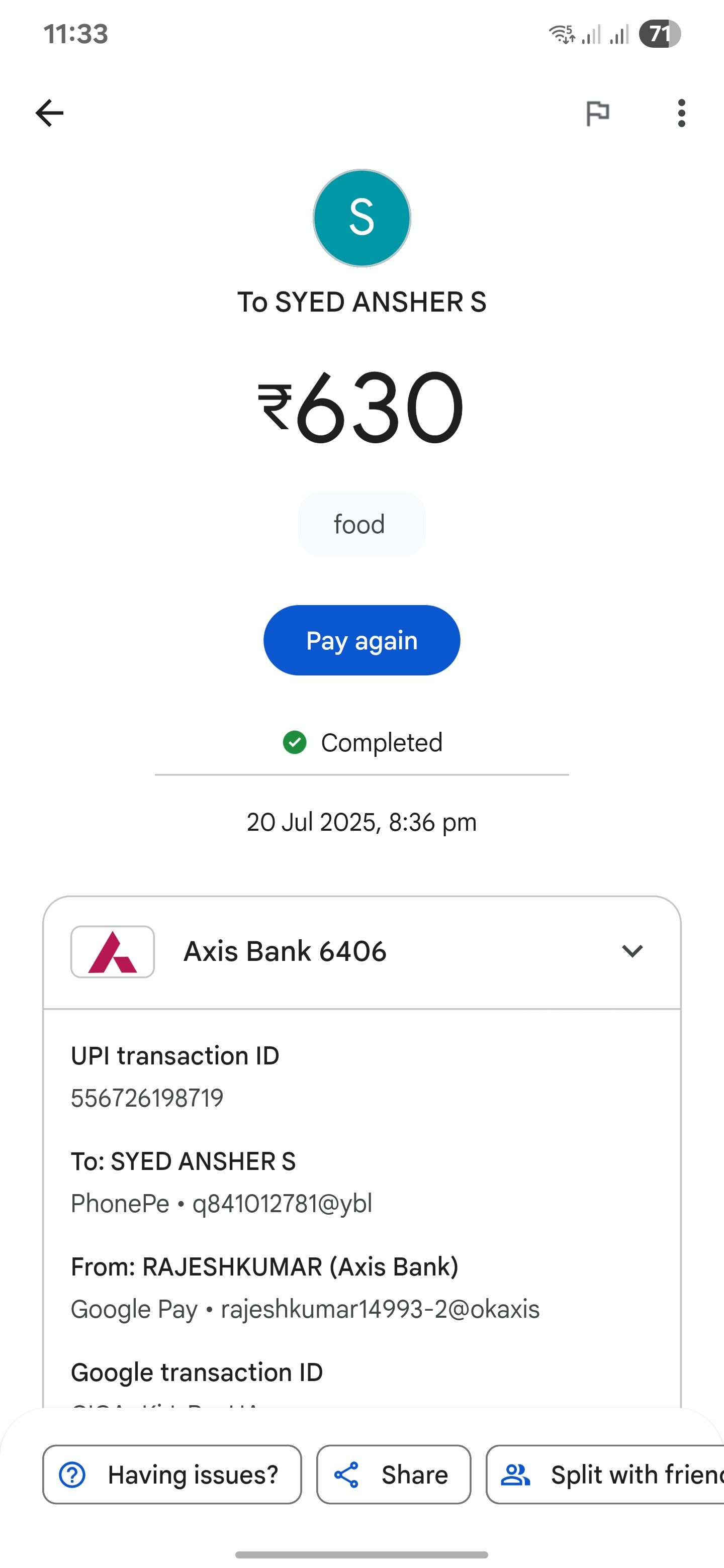
Task: Go back using the arrow icon
Action: click(49, 113)
